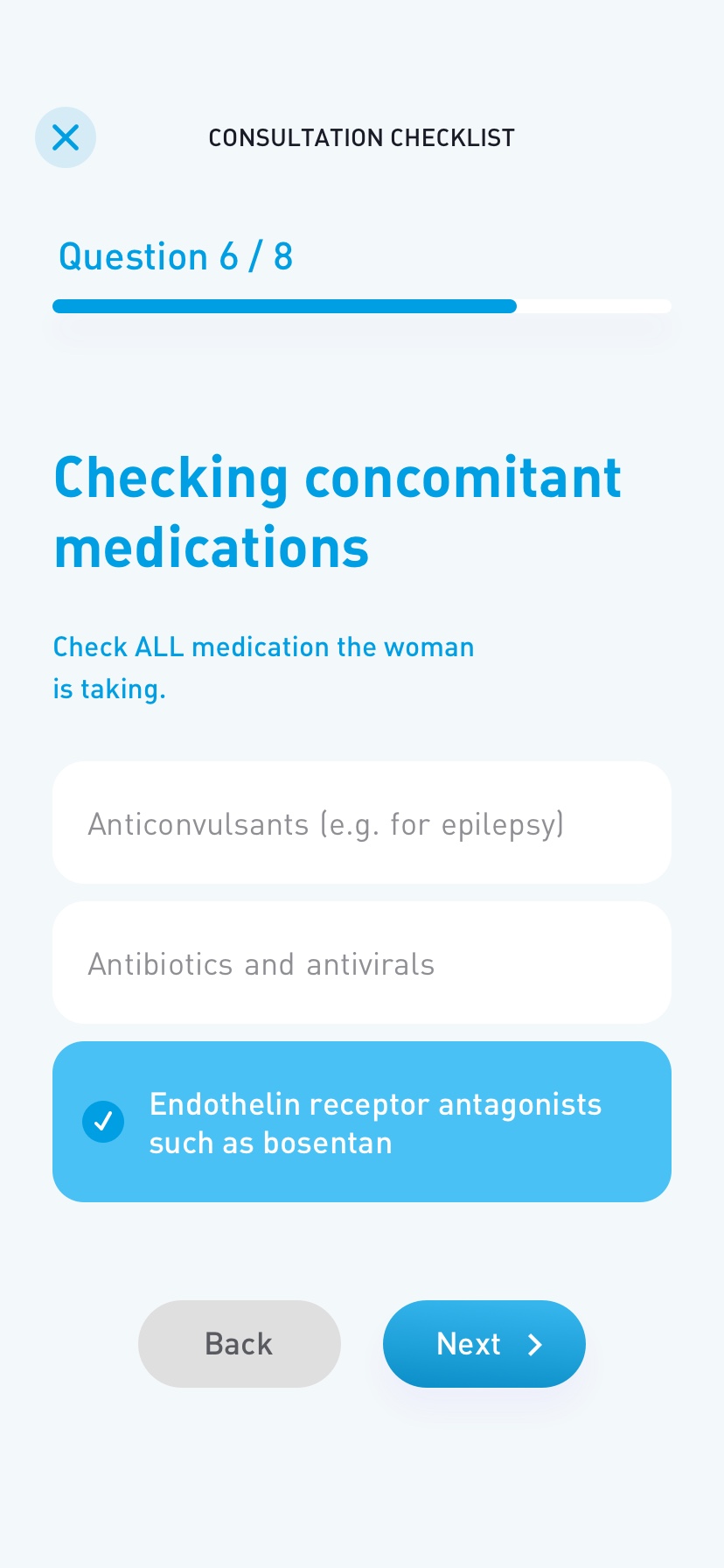The image size is (724, 1568).
Task: Go back to the previous question
Action: coord(239,1343)
